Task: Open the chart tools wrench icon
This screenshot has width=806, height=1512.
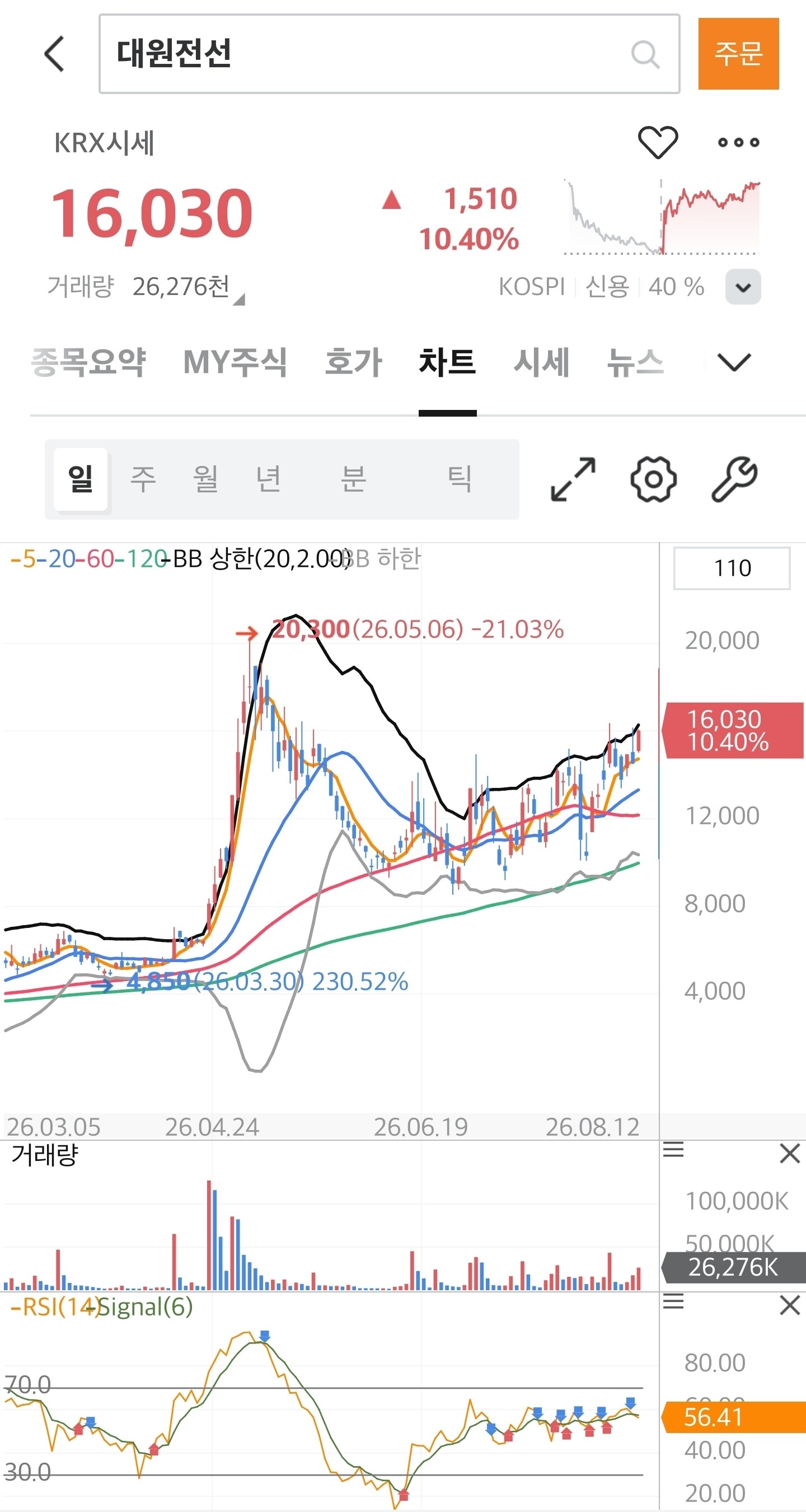Action: [734, 479]
